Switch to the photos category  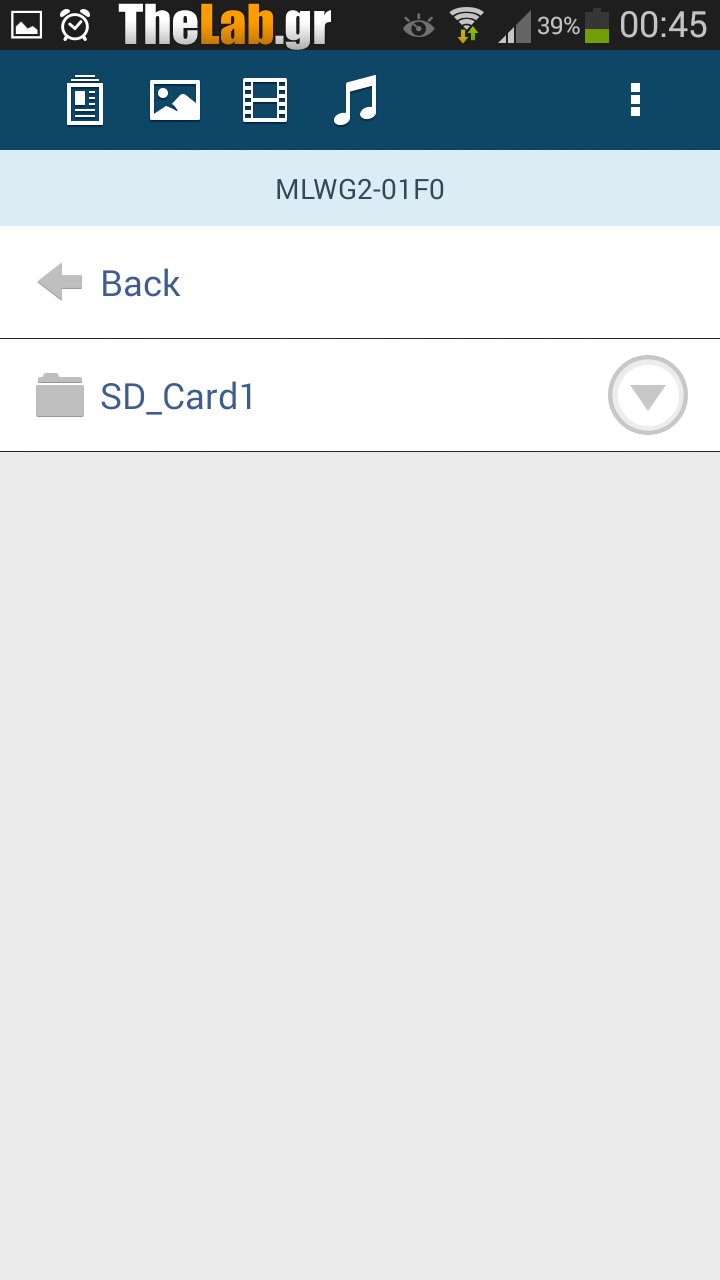175,100
